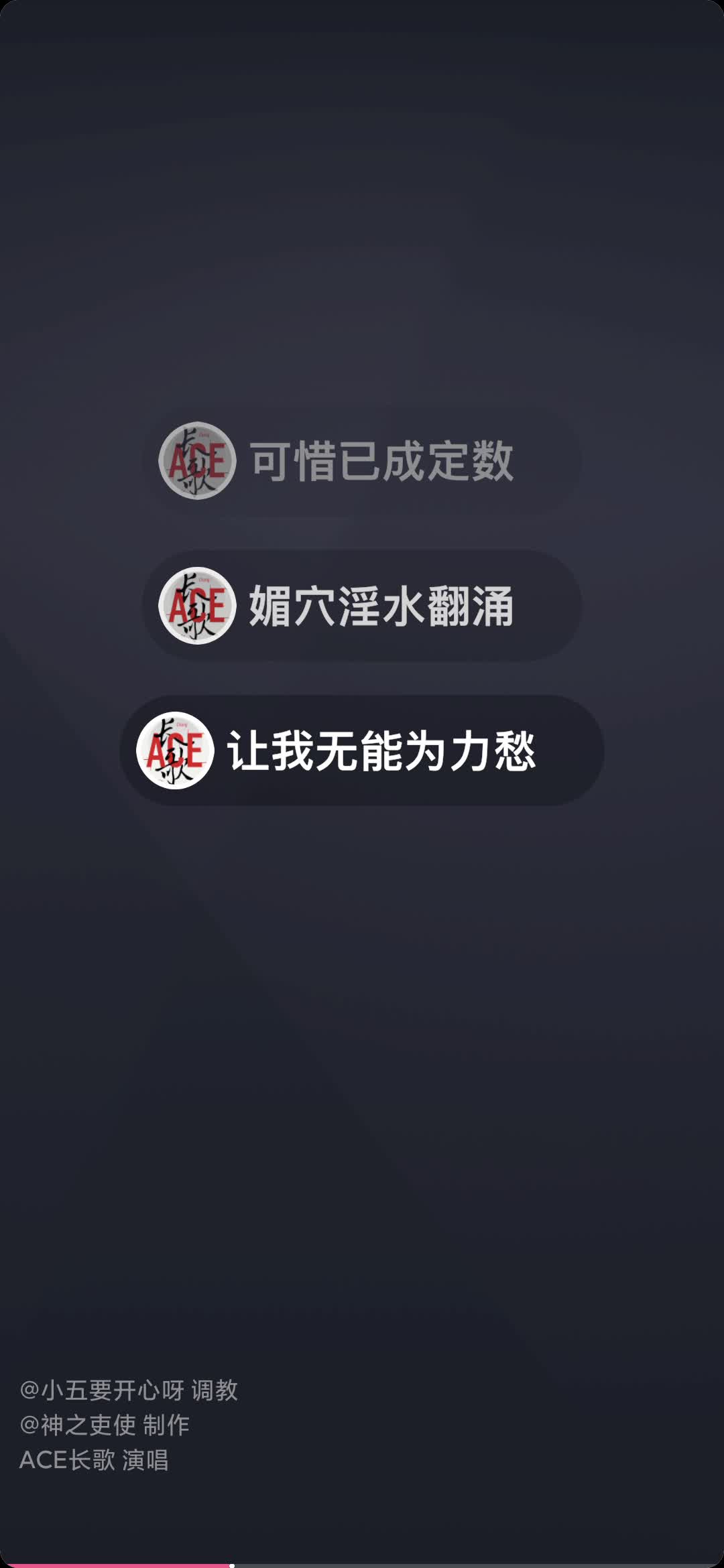
Task: Tap the video progress bar to seek
Action: [362, 1565]
